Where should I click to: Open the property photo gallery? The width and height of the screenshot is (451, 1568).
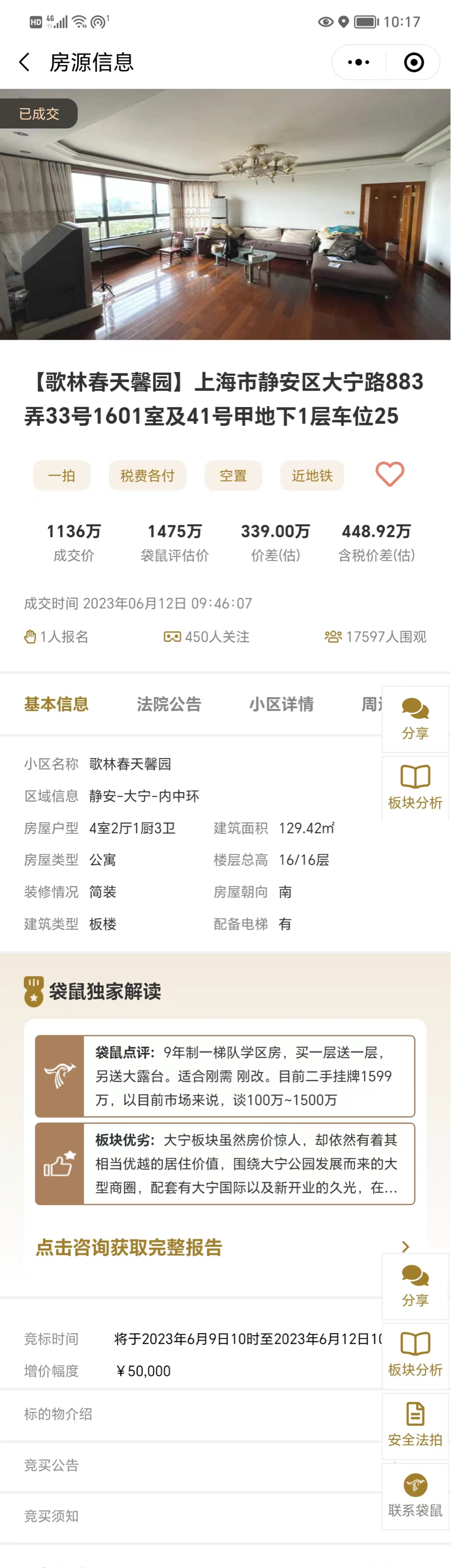(225, 214)
